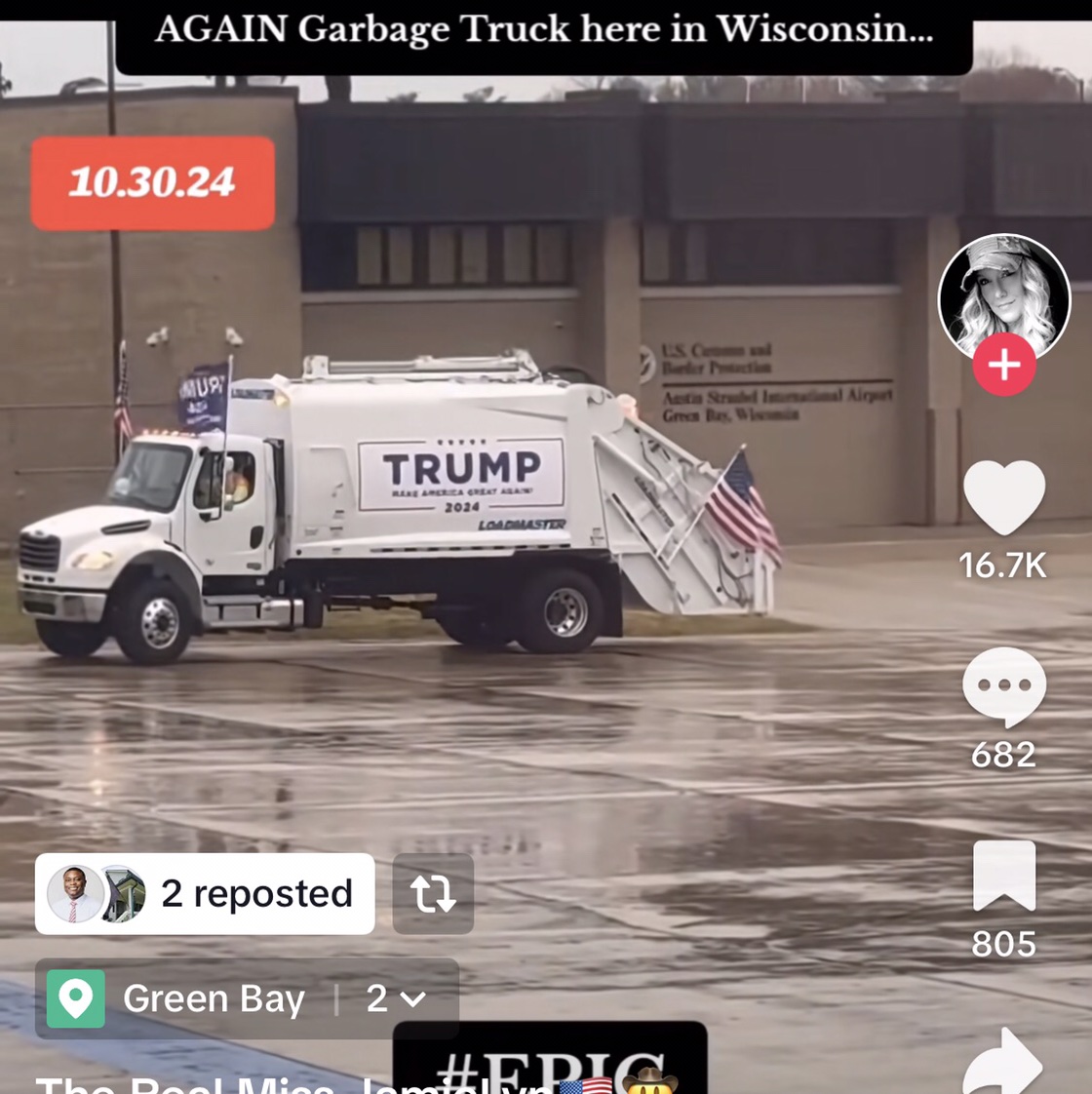Screen dimensions: 1092x1094
Task: Bookmark this video to favorites
Action: [1003, 875]
